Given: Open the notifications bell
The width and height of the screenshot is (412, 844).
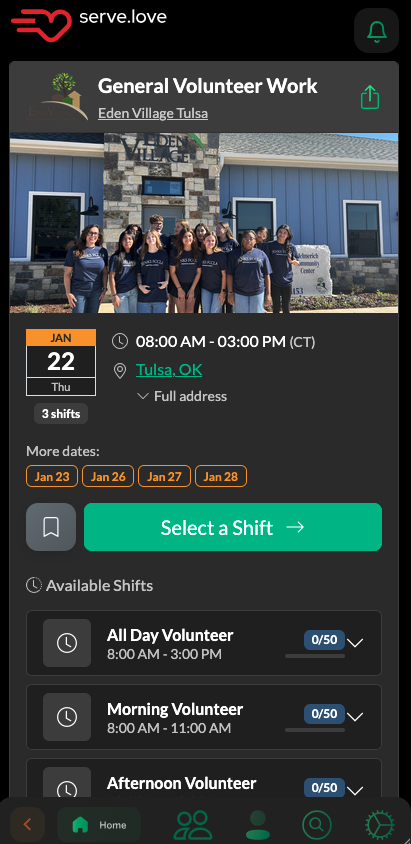Looking at the screenshot, I should coord(376,31).
